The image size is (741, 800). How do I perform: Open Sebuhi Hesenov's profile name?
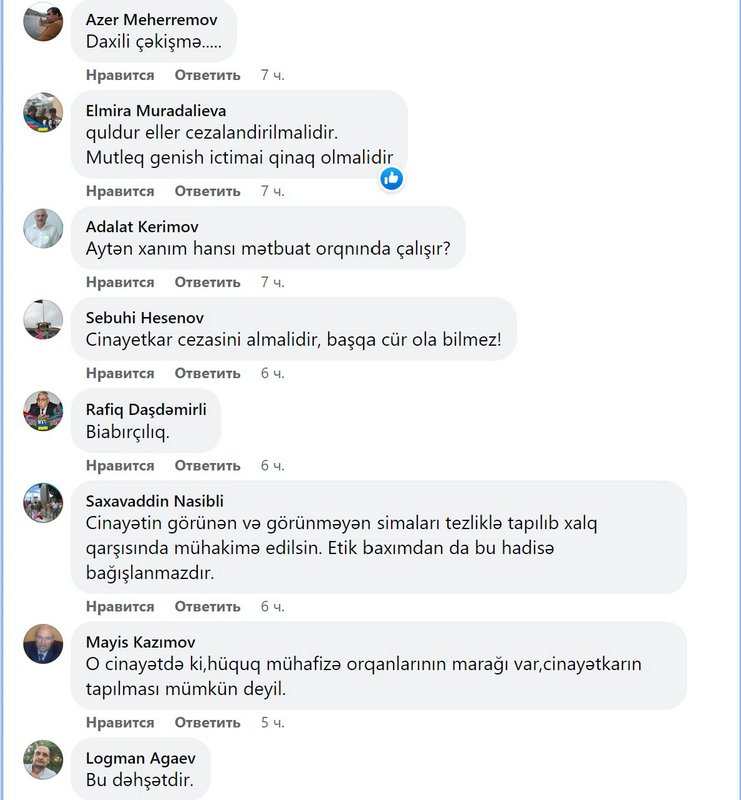[x=144, y=318]
